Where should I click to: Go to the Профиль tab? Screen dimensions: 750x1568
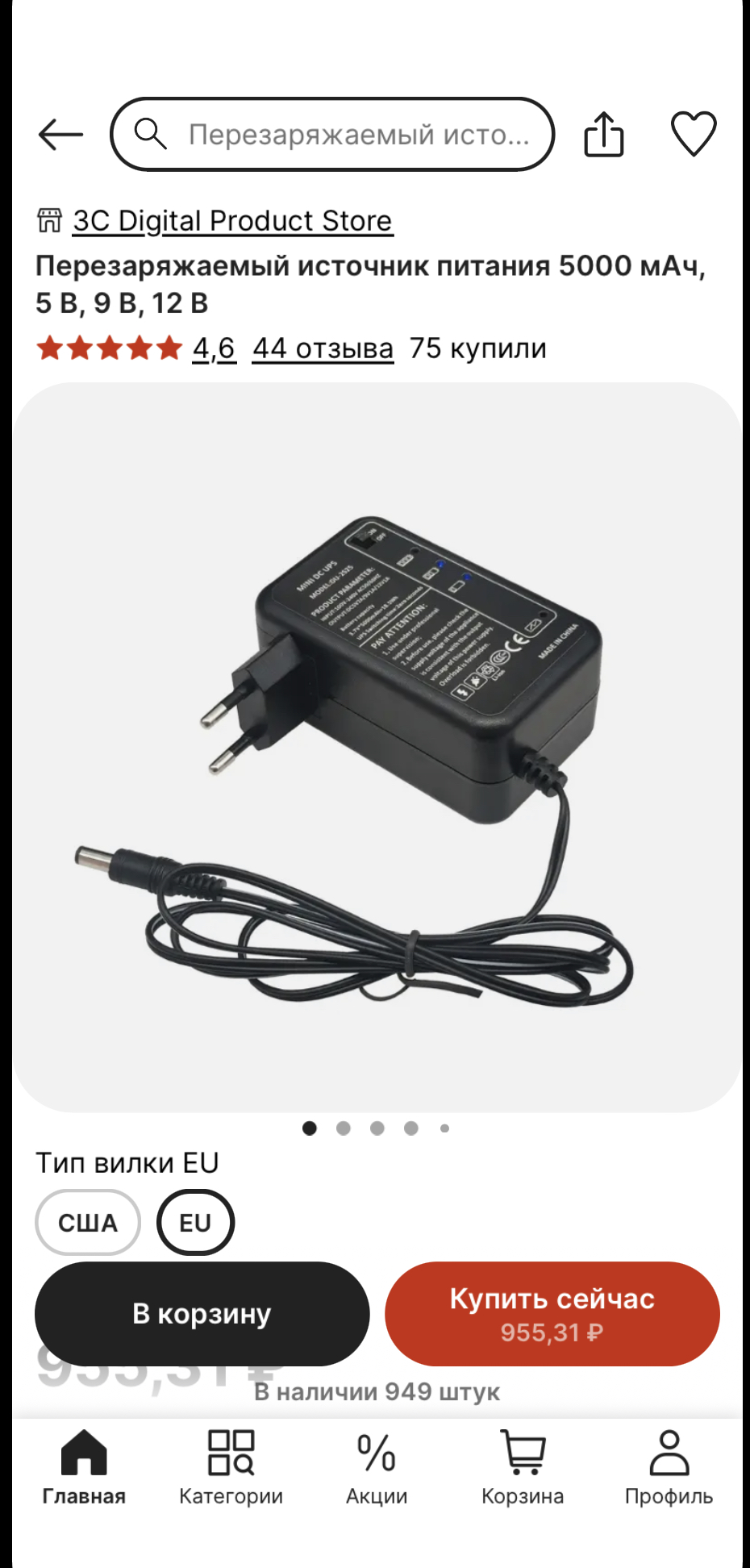coord(669,1468)
